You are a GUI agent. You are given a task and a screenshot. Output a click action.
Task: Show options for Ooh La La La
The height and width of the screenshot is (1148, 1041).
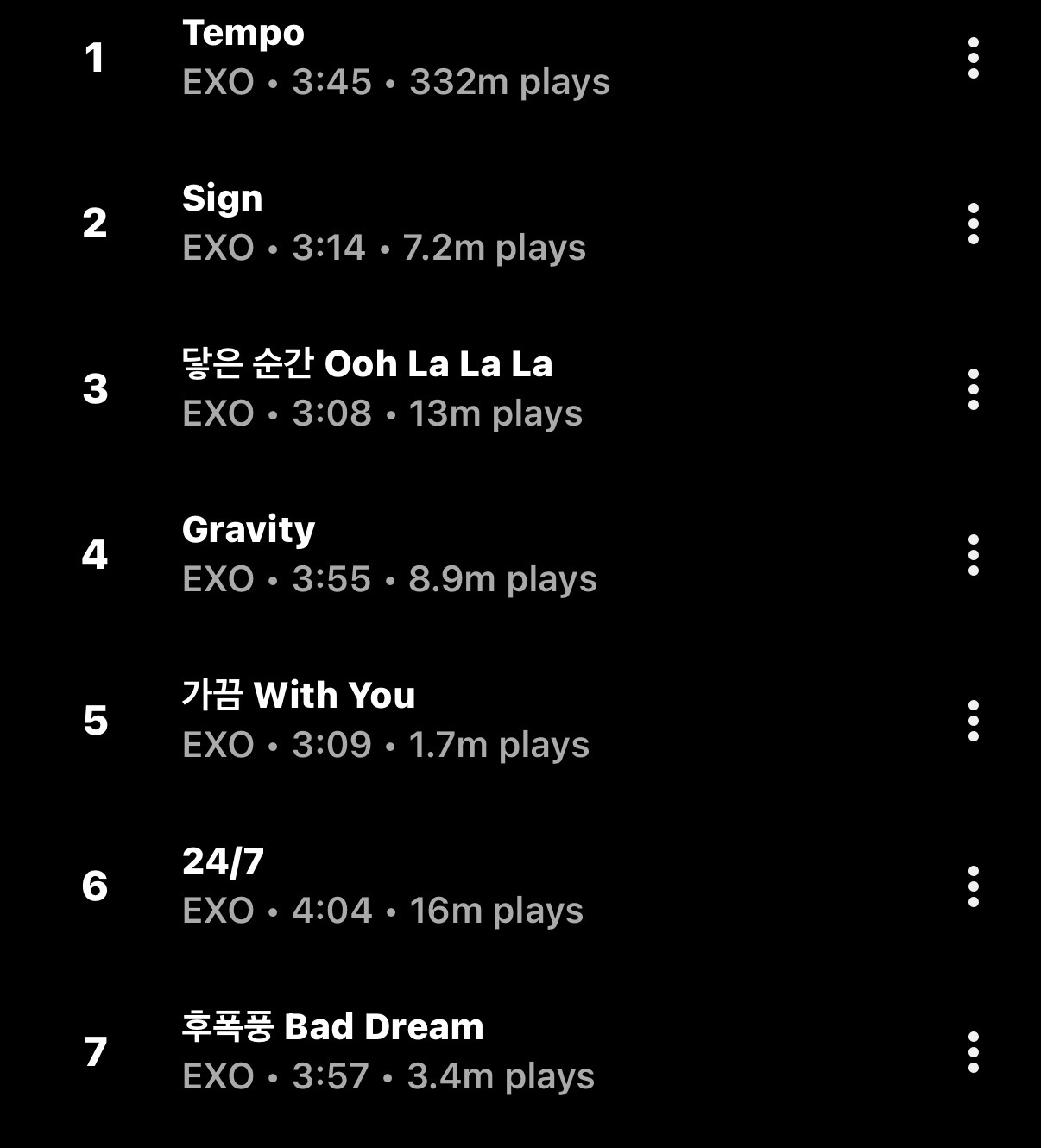(x=973, y=389)
